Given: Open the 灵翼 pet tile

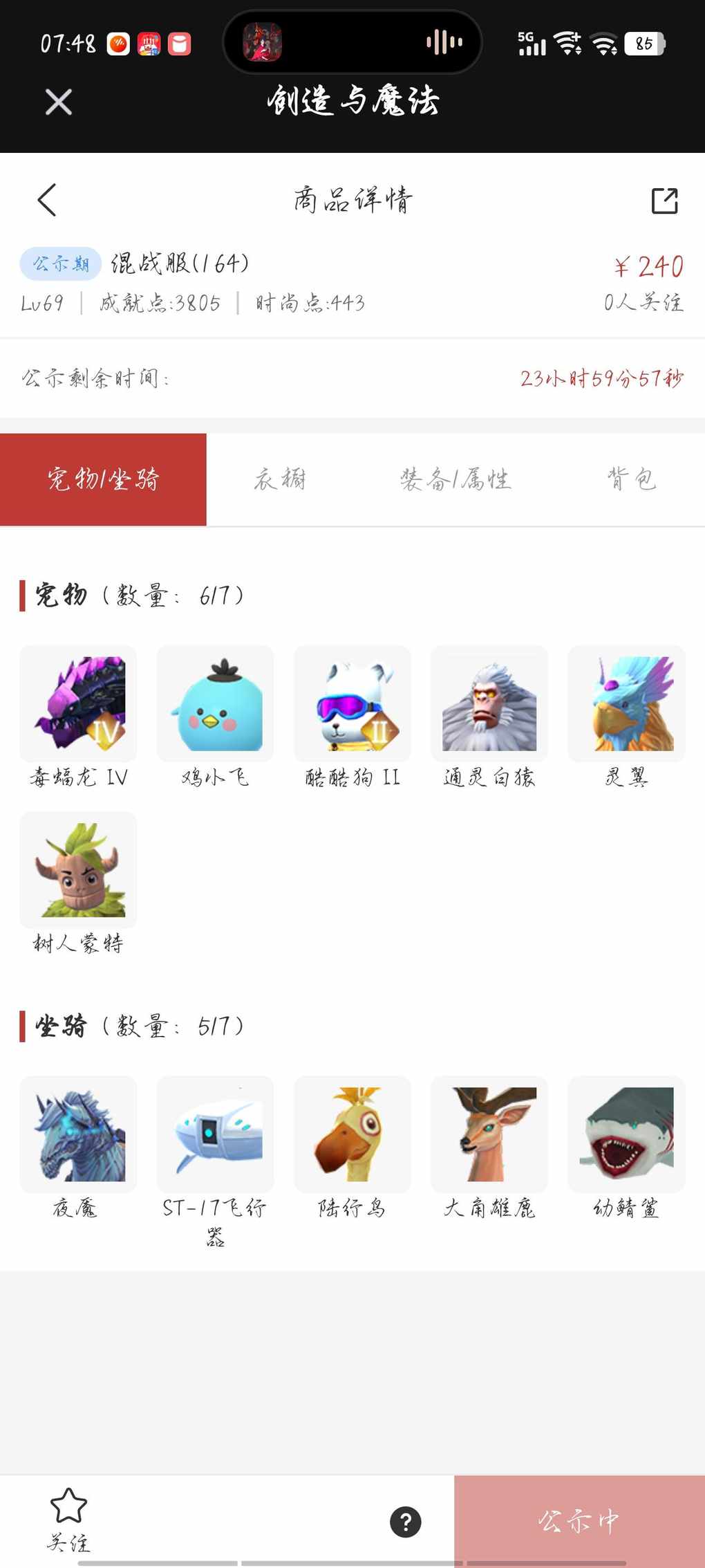Looking at the screenshot, I should click(x=626, y=705).
